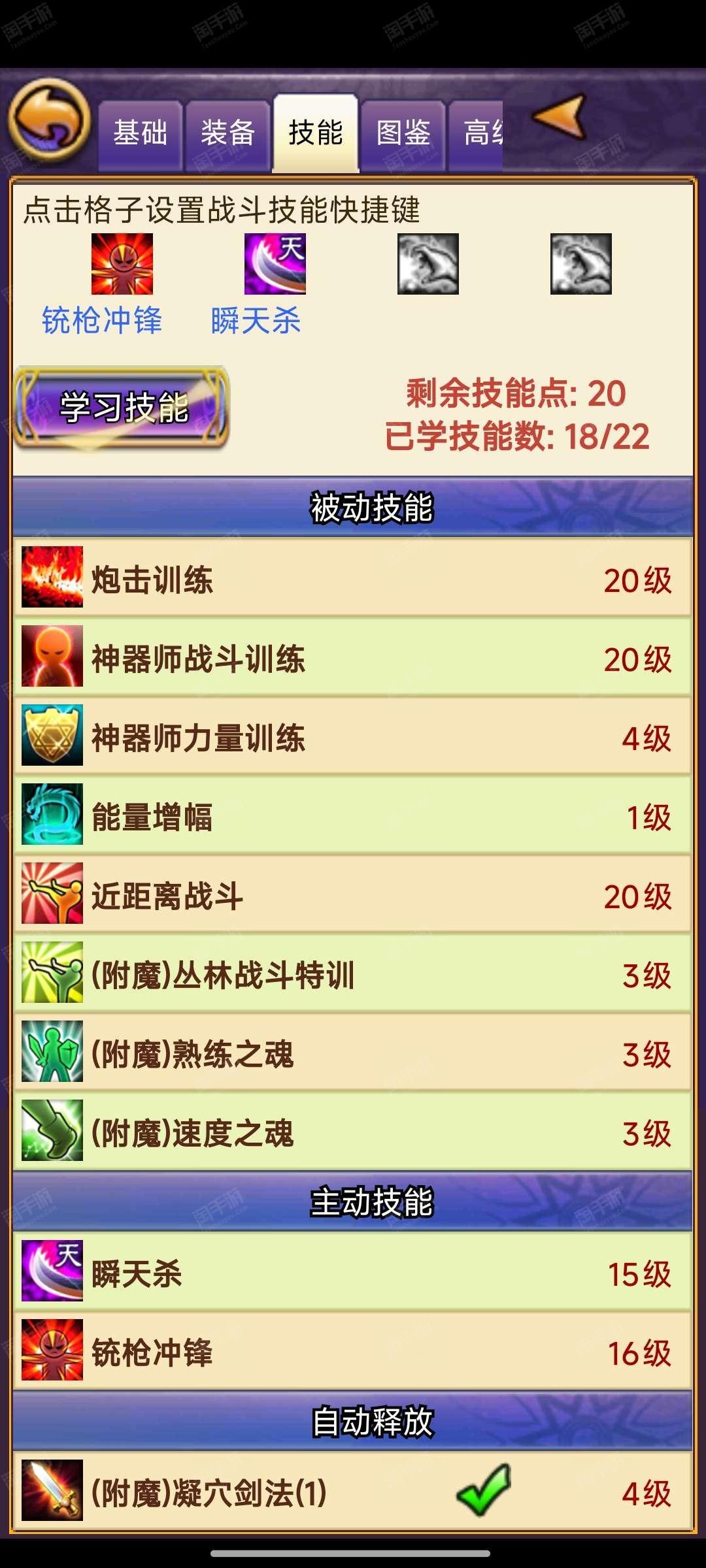This screenshot has width=706, height=1568.
Task: Tap the 学习技能 button
Action: pyautogui.click(x=122, y=408)
